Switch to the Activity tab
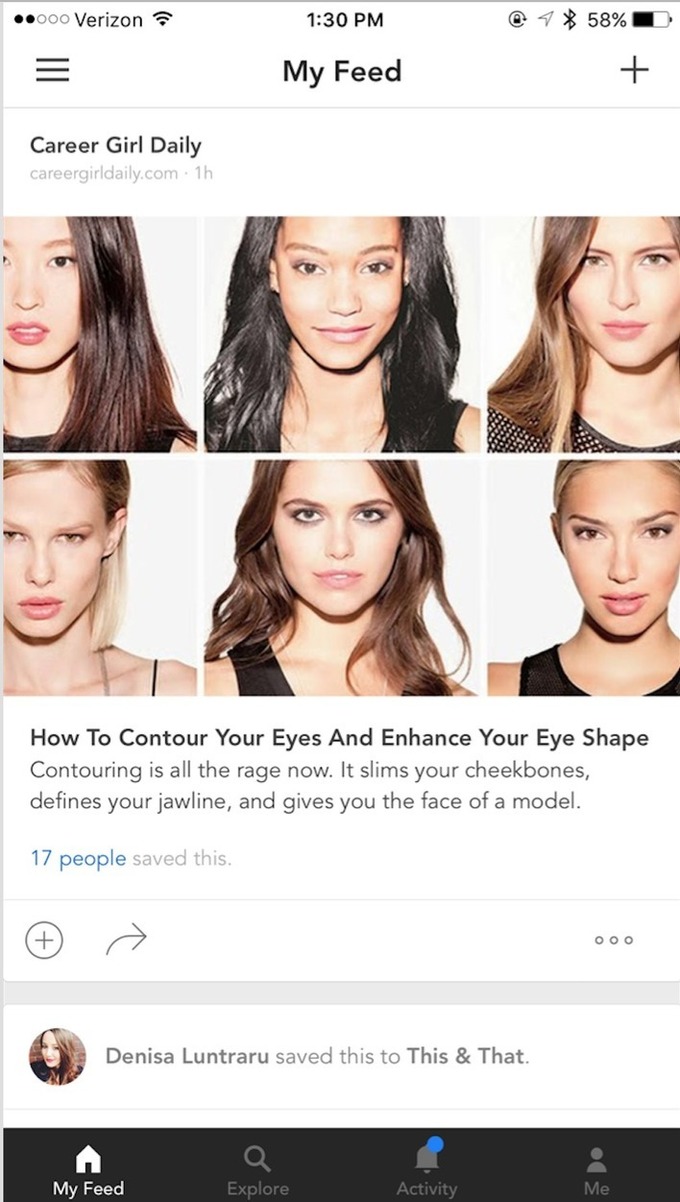680x1202 pixels. 427,1171
